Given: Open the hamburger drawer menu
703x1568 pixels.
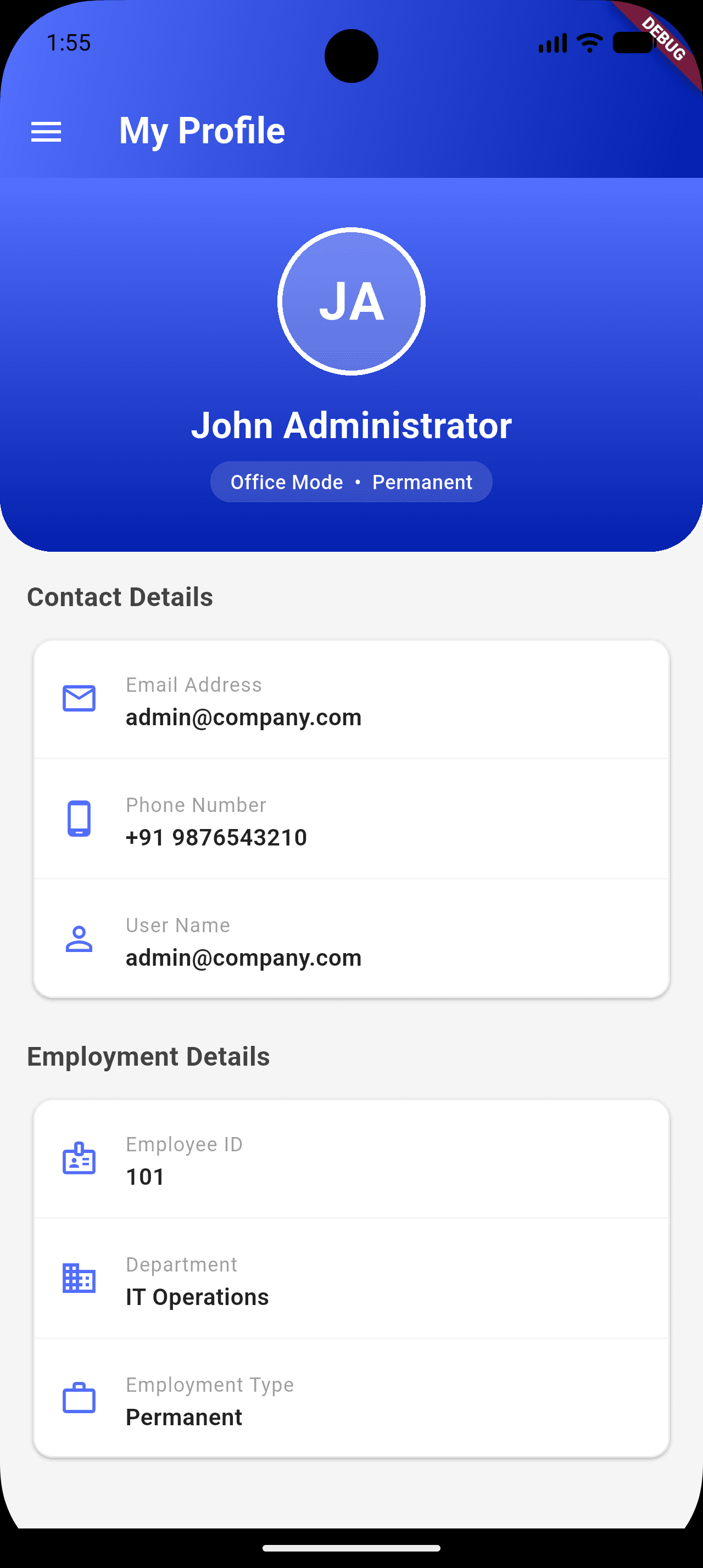Looking at the screenshot, I should coord(46,131).
